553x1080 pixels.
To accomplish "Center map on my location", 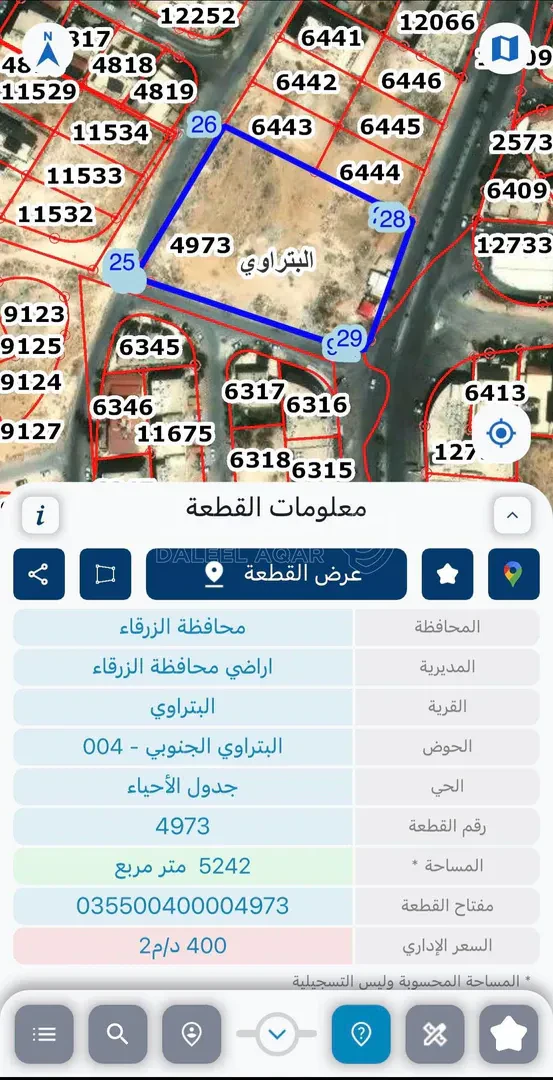I will (501, 433).
